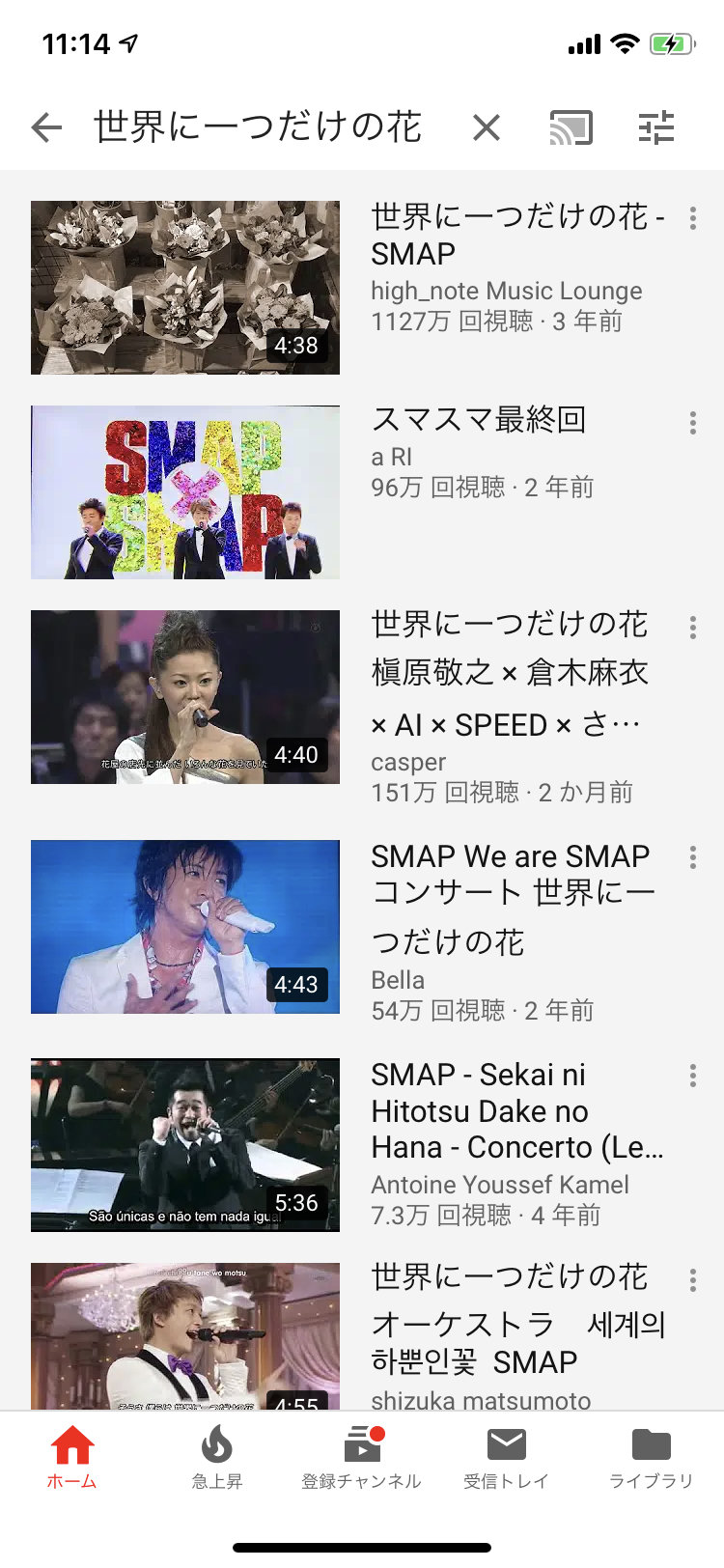
Task: Play the スマスマ最終回 video
Action: coord(185,492)
